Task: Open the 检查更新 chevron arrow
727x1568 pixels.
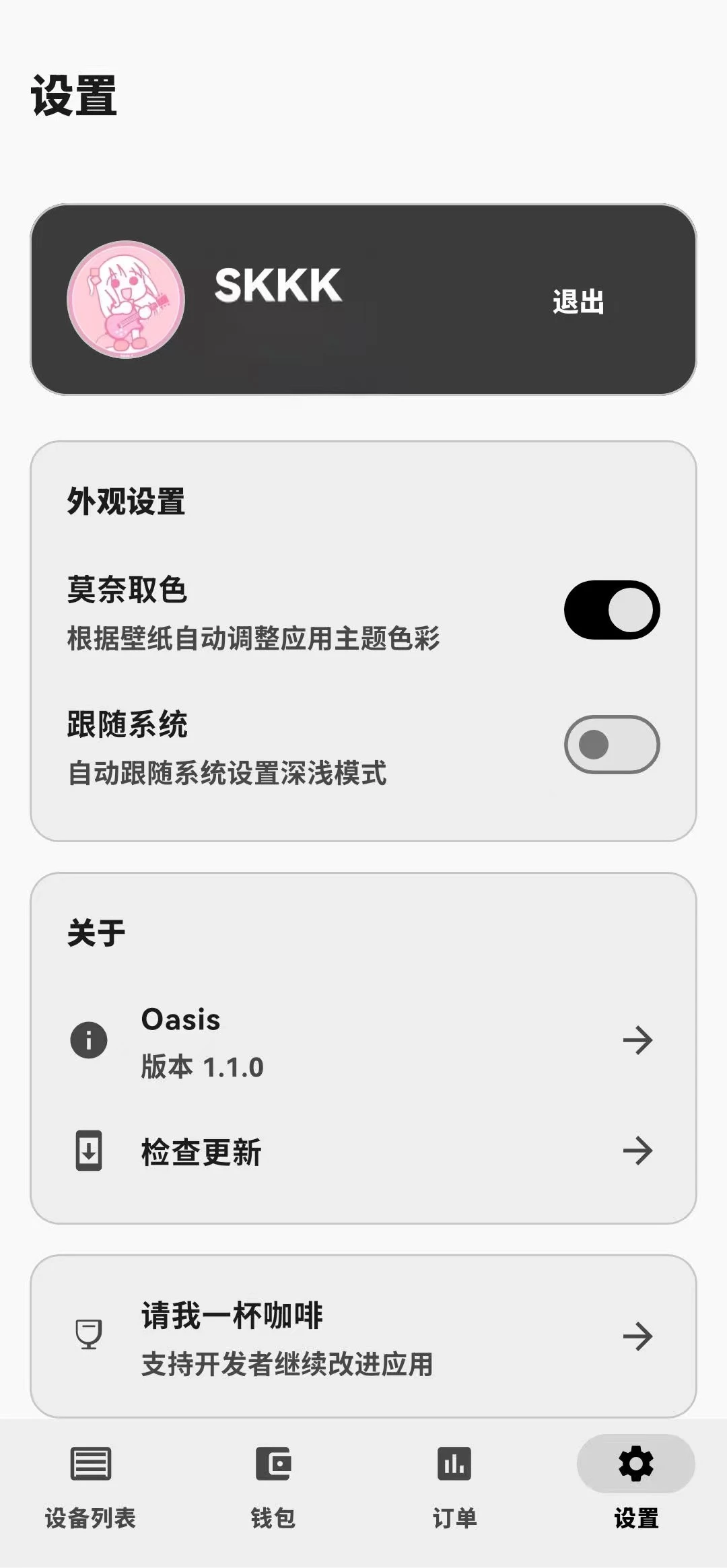Action: pyautogui.click(x=638, y=1150)
